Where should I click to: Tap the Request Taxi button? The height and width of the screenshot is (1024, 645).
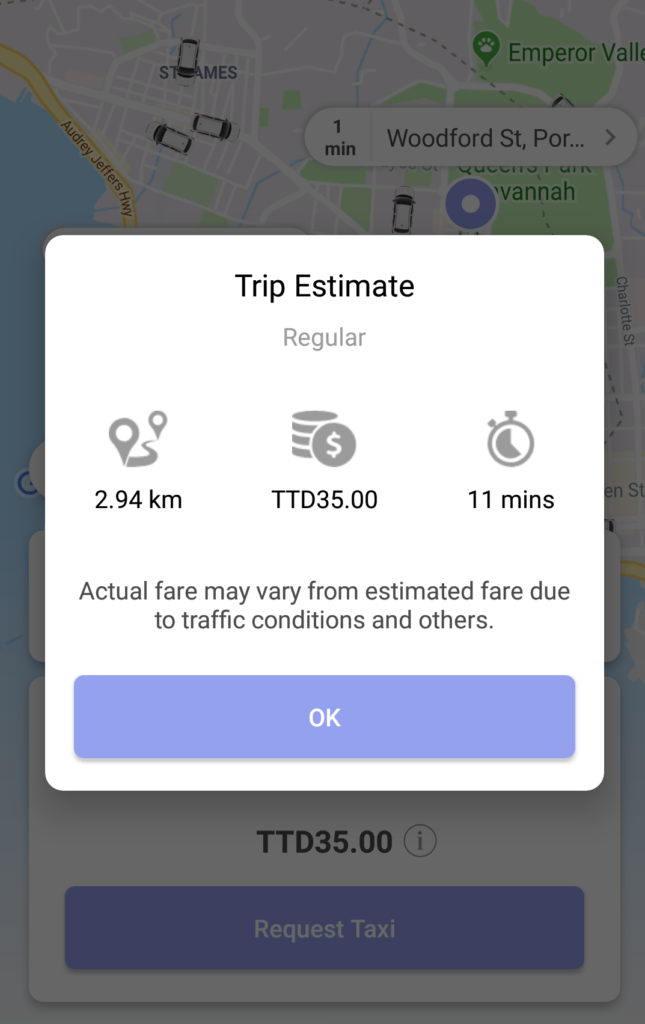324,928
